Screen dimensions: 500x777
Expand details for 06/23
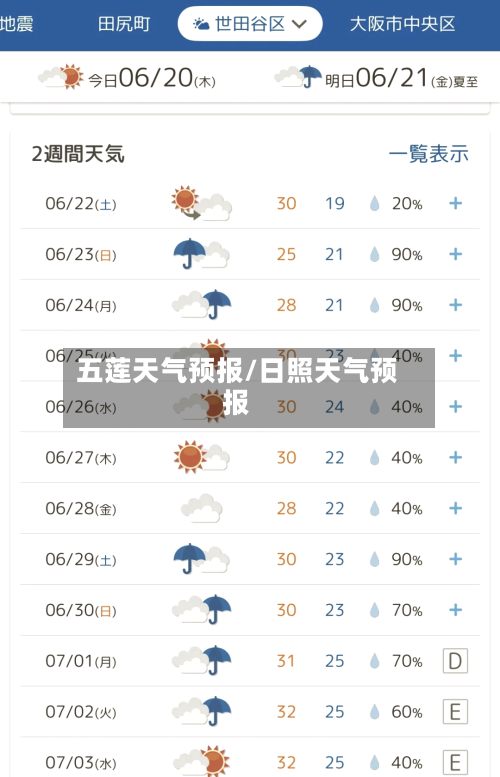tap(455, 254)
